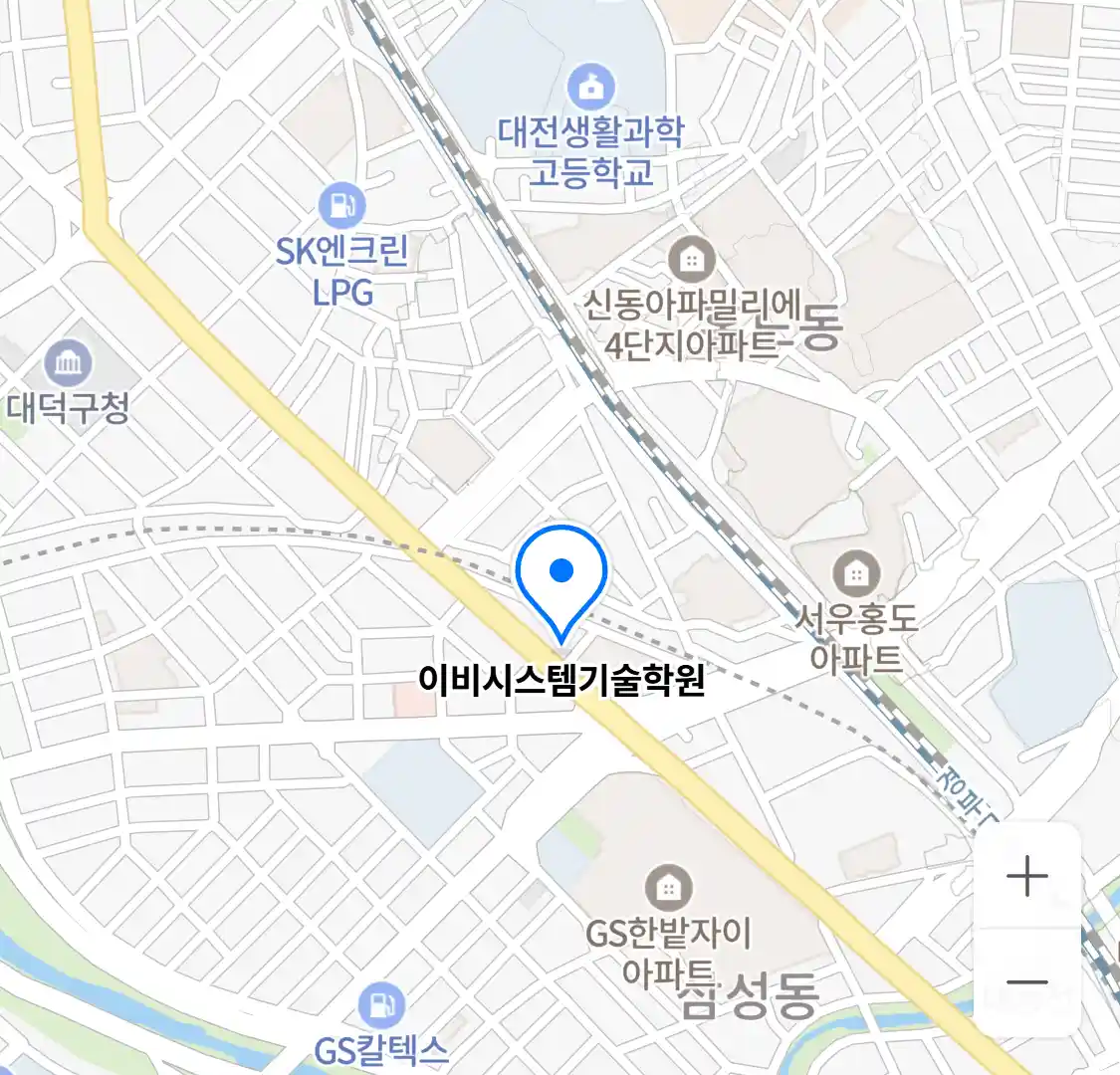Open the 신동아파밀리에 4단지아파트 marker

point(691,262)
